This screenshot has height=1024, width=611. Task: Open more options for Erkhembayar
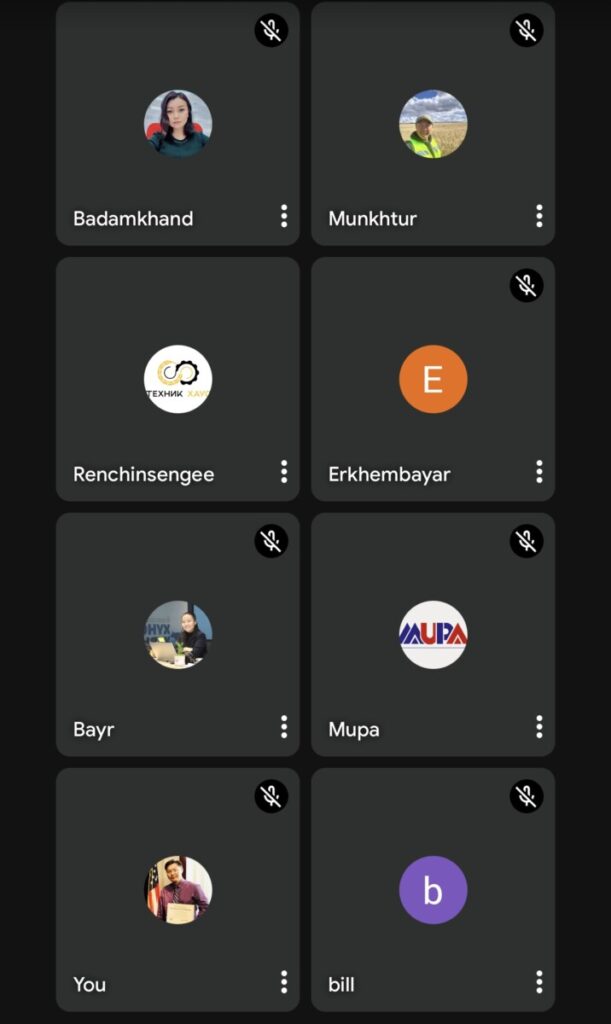[x=539, y=472]
